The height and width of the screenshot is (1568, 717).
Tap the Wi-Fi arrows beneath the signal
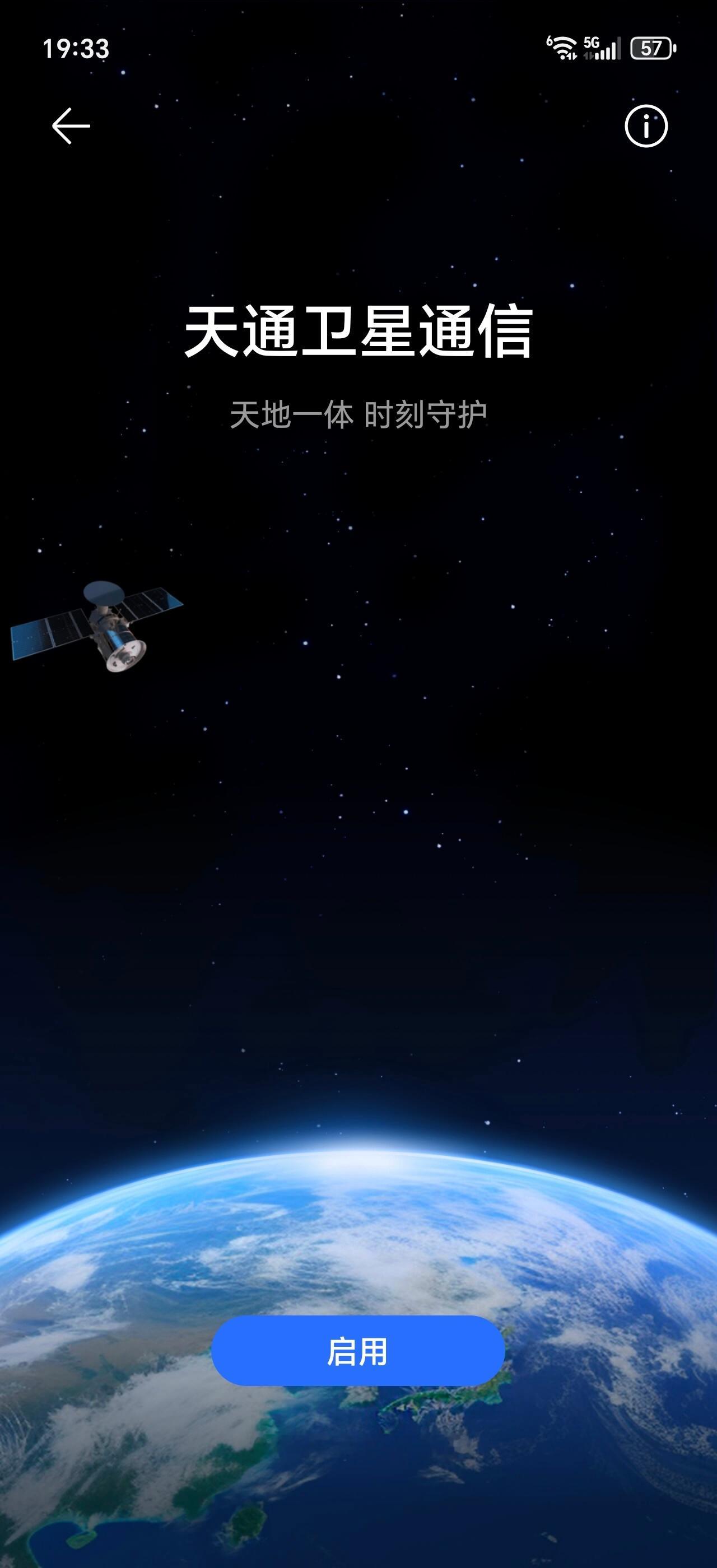[x=571, y=55]
